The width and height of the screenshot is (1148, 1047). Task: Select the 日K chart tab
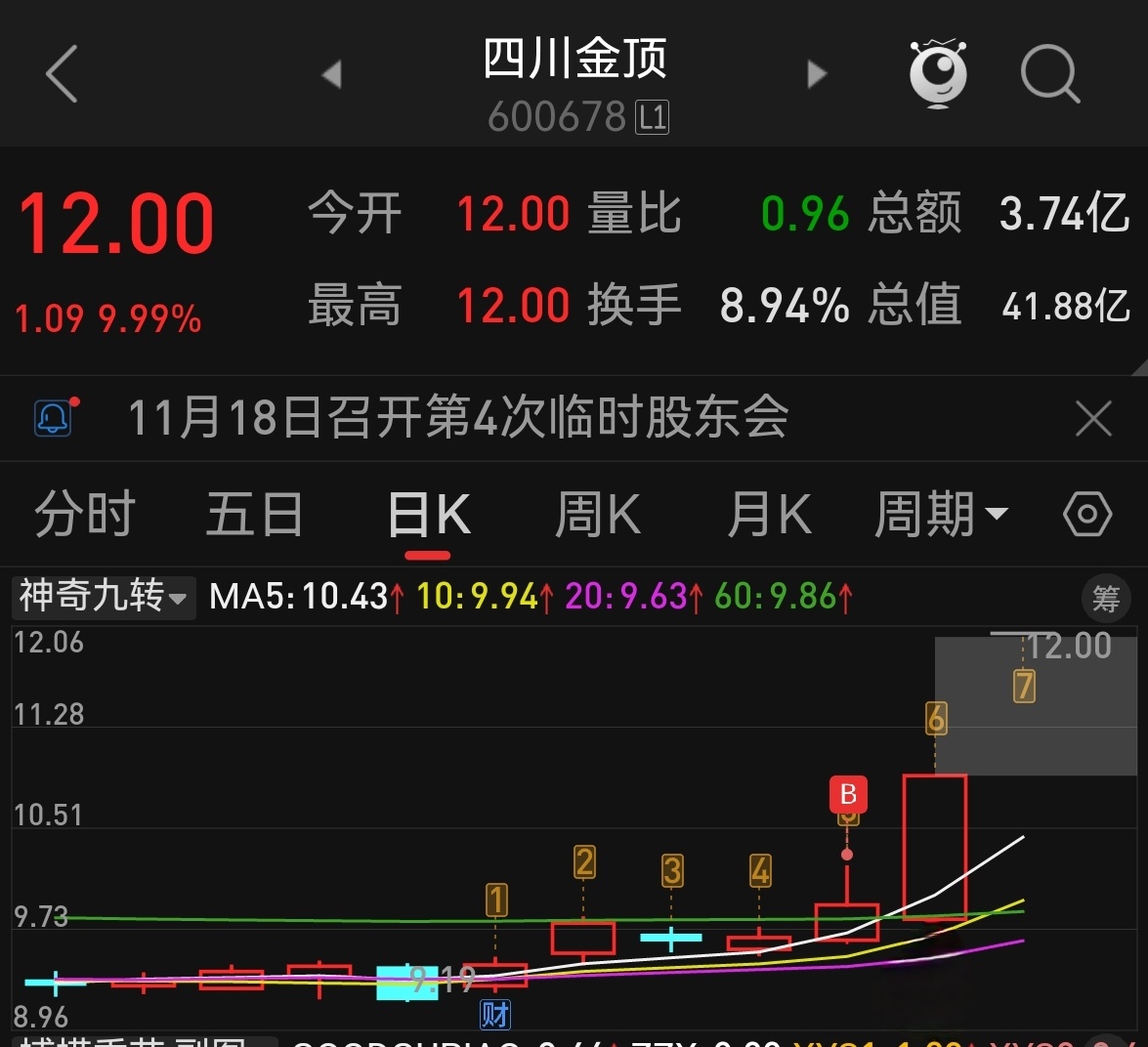coord(429,515)
